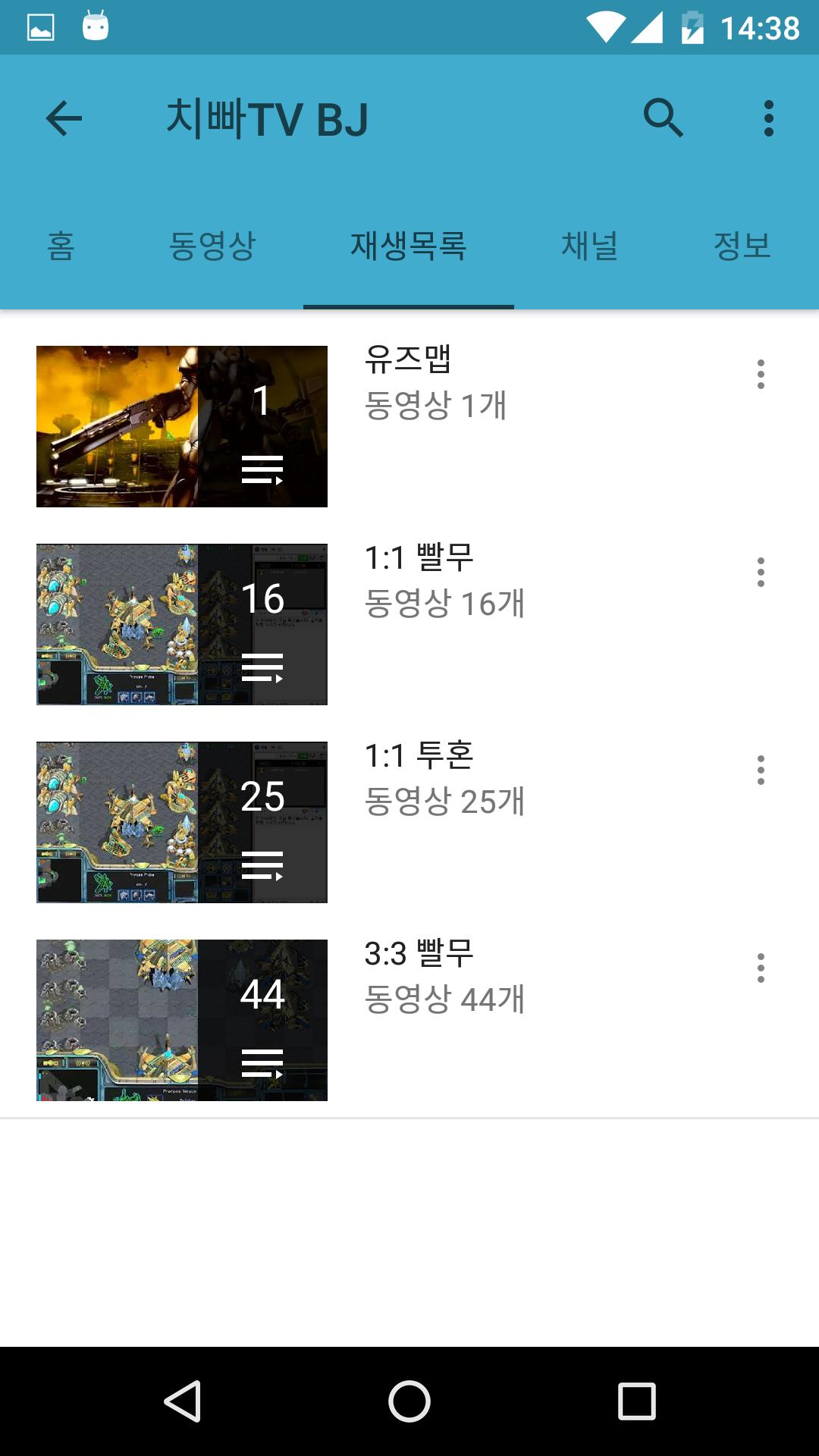The height and width of the screenshot is (1456, 819).
Task: Switch to the 동영상 tab
Action: (212, 246)
